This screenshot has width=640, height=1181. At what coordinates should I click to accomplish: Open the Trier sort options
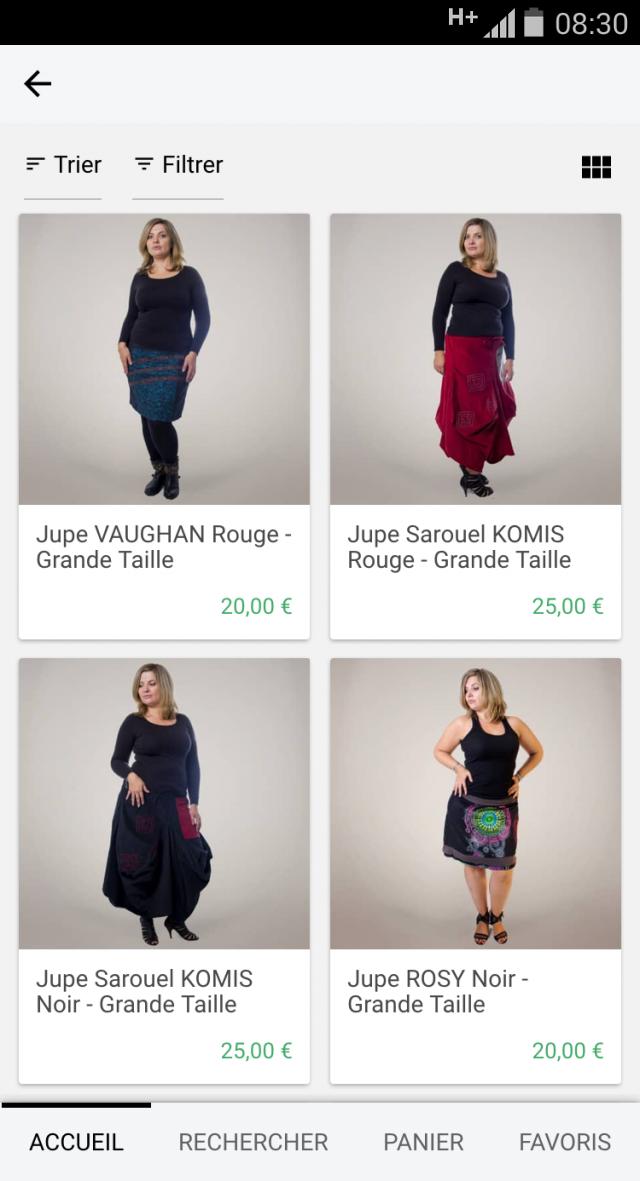pos(63,165)
